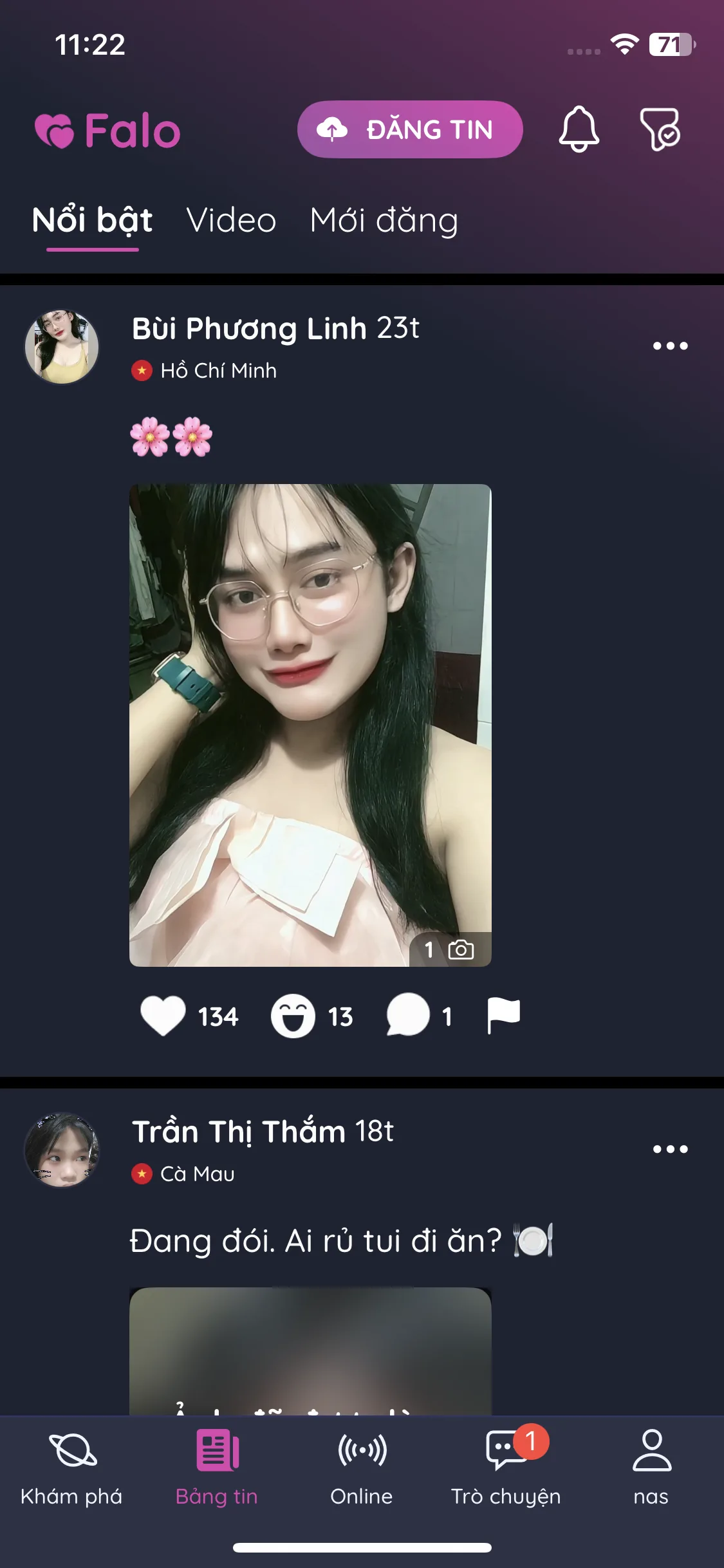This screenshot has width=724, height=1568.
Task: Open the nas profile tab
Action: [x=651, y=1468]
